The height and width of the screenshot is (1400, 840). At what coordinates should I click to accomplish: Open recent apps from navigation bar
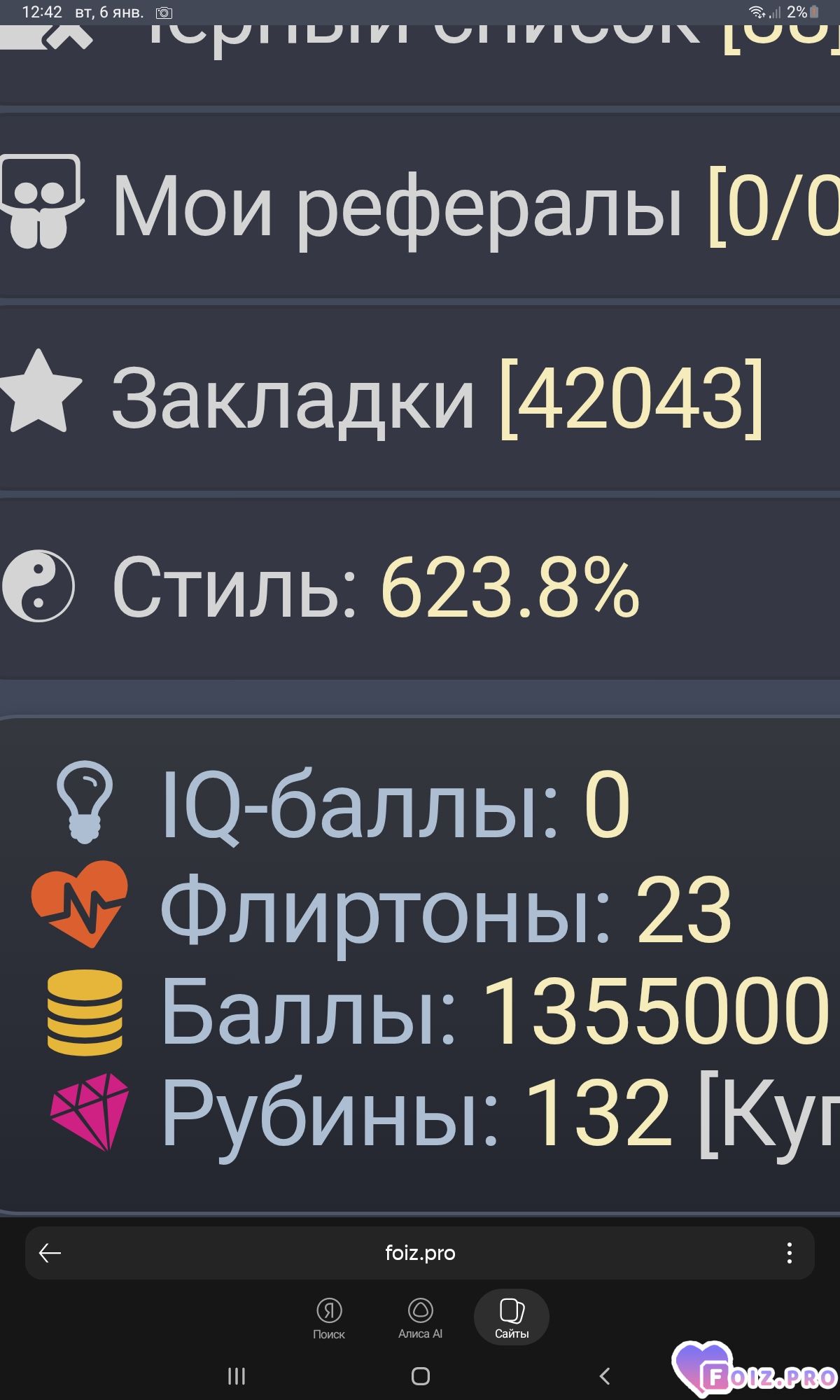coord(237,1376)
